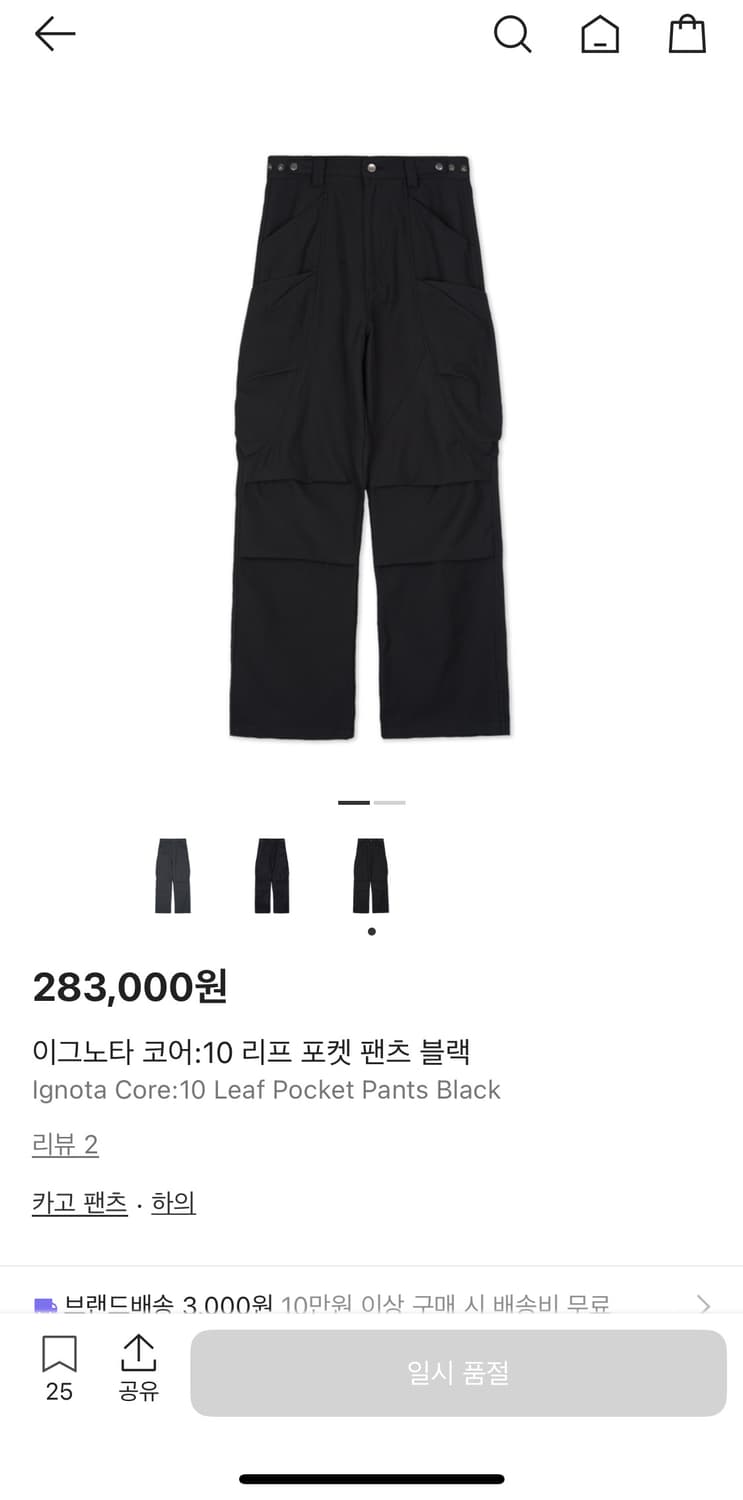Browse the 카고 팬츠 category link

click(x=79, y=1203)
